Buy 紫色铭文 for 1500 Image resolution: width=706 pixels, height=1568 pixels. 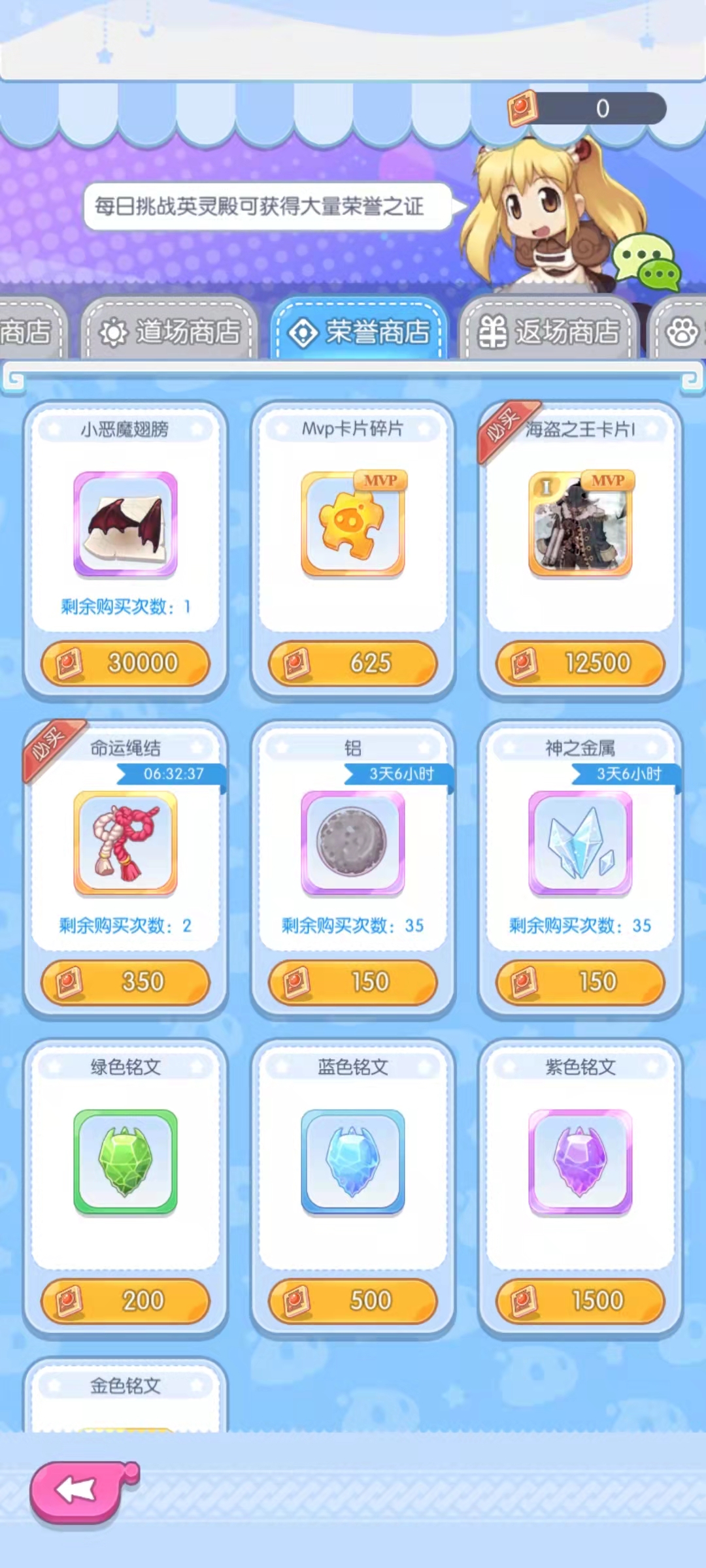pos(580,1301)
